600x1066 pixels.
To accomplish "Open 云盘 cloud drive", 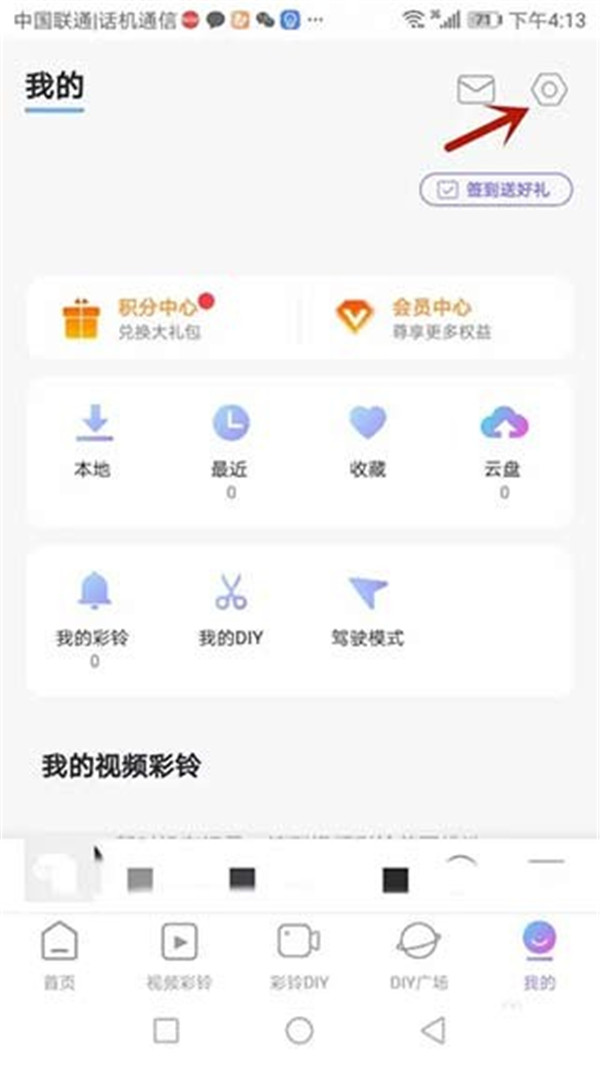I will coord(504,440).
